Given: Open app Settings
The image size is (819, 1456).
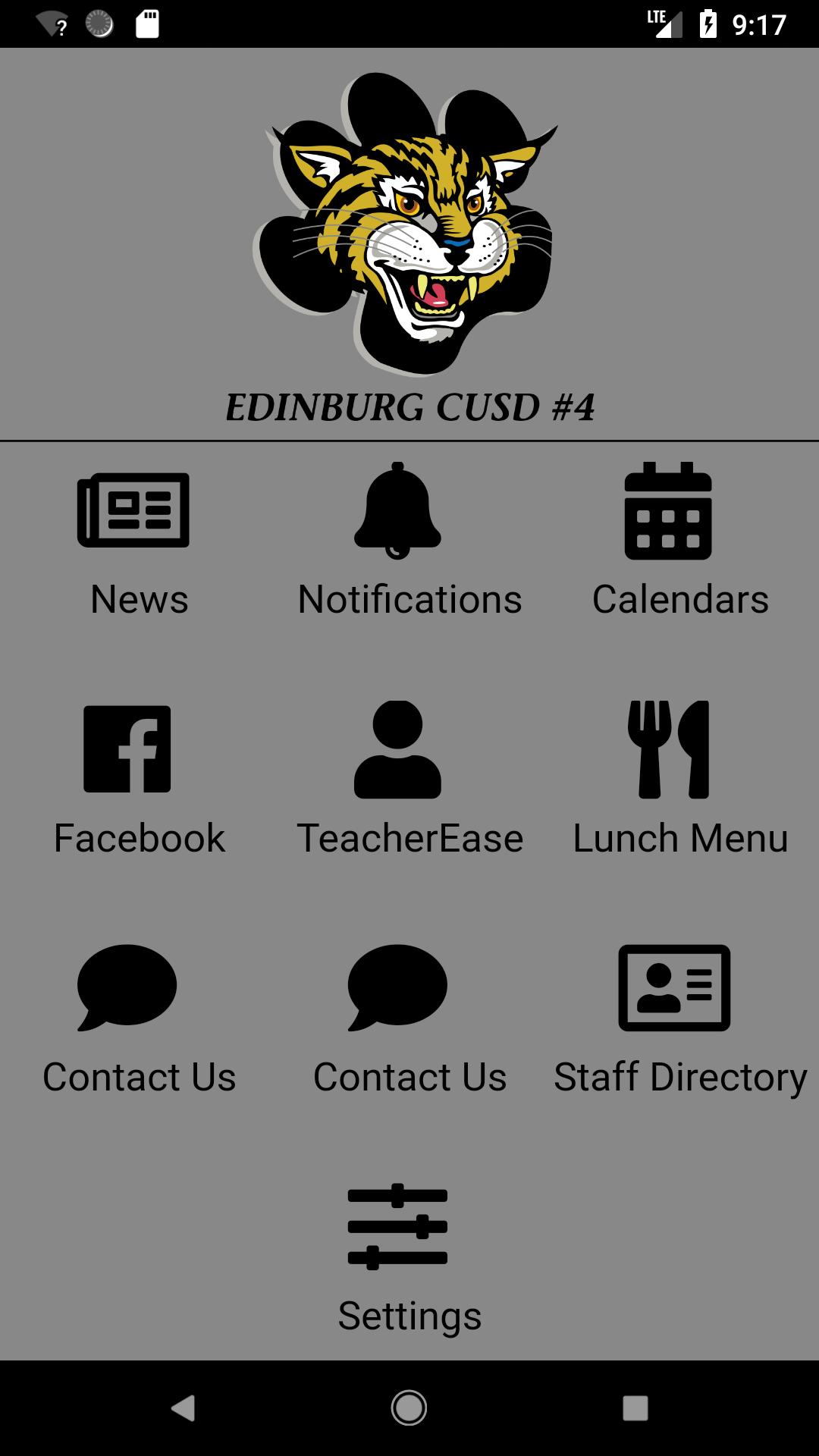Looking at the screenshot, I should (x=408, y=1257).
